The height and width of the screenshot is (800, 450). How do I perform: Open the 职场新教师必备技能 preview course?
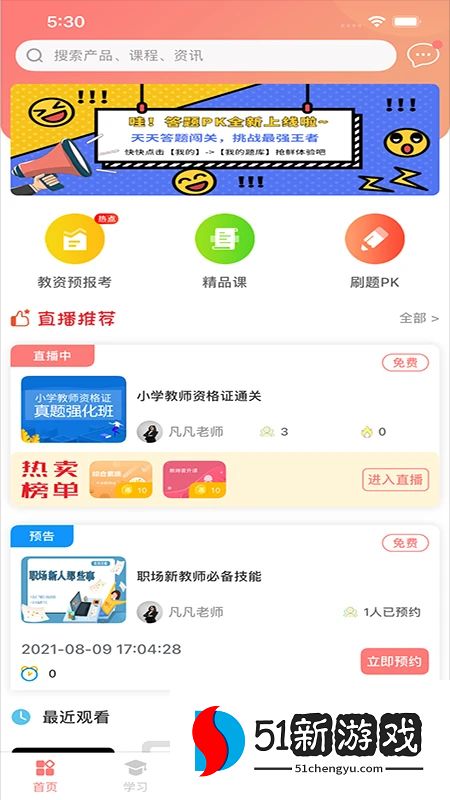(198, 577)
